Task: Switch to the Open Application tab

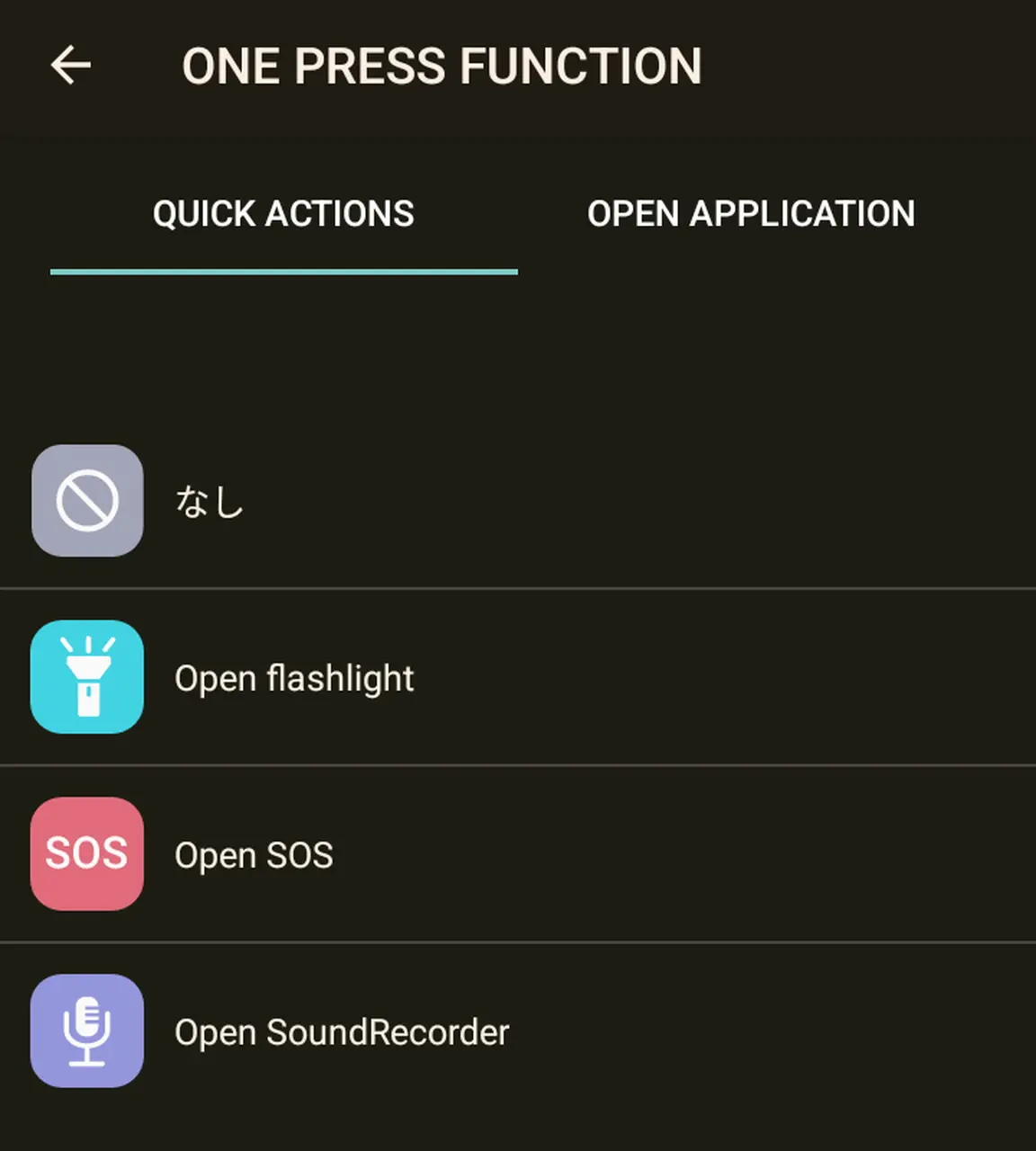Action: (x=751, y=214)
